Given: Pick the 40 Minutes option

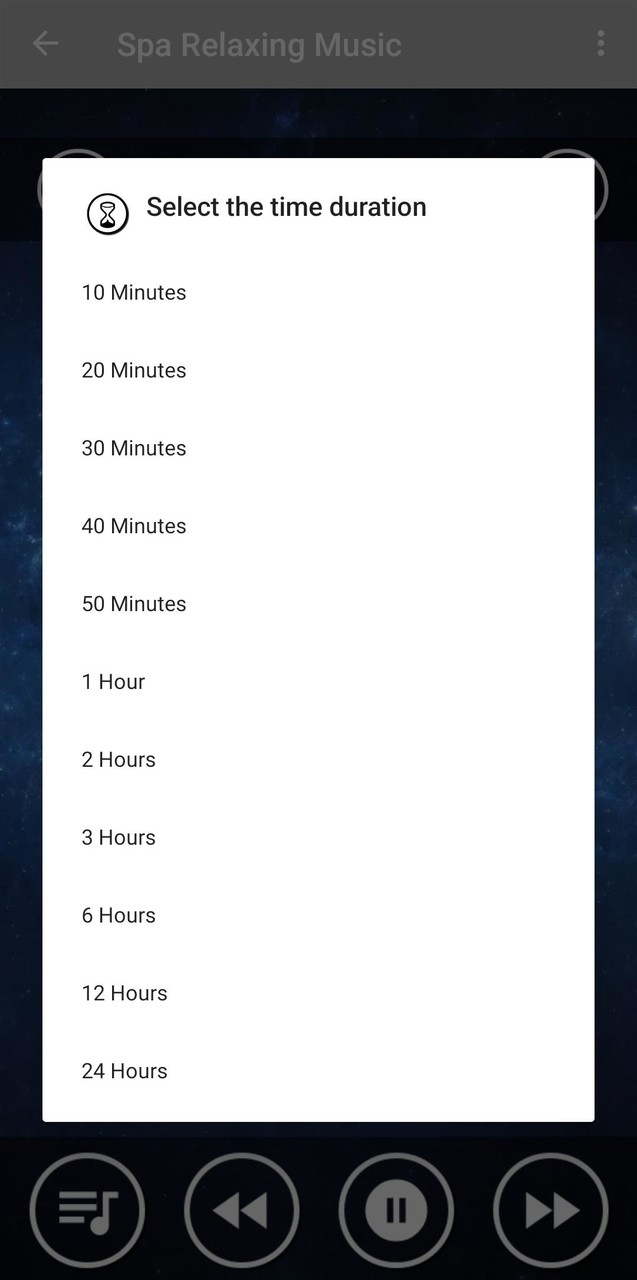Looking at the screenshot, I should pos(134,527).
